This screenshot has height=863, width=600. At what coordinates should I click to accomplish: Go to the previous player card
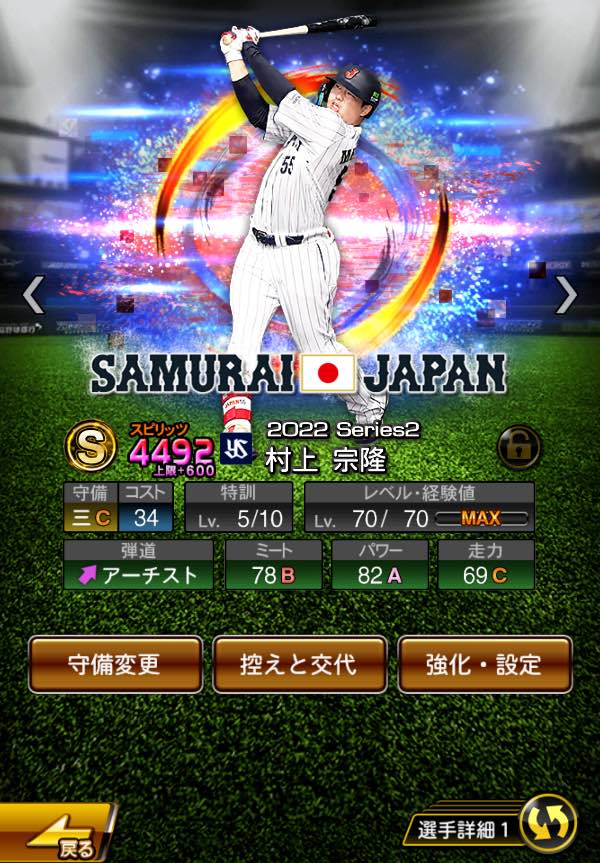coord(33,294)
